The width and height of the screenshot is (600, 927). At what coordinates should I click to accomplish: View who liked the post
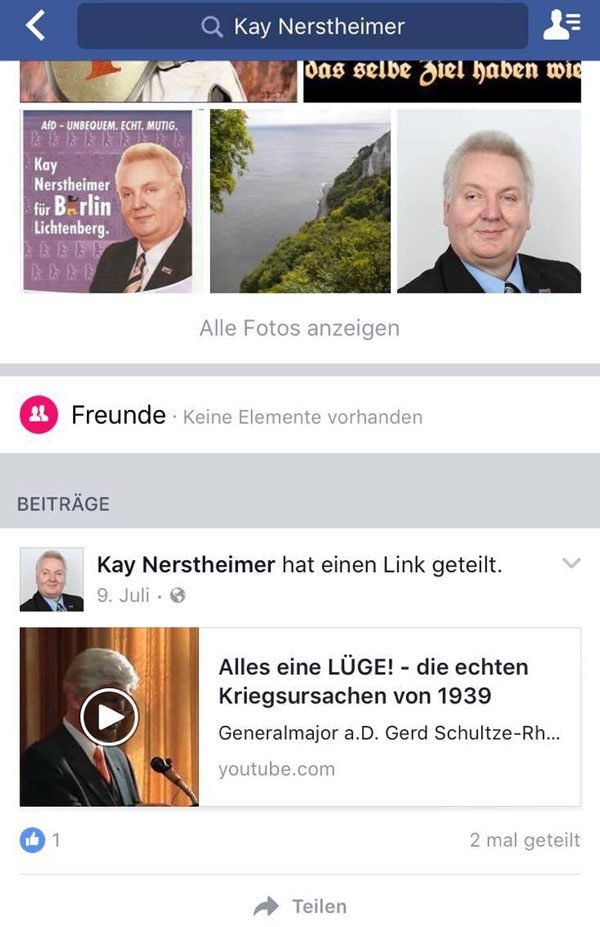click(40, 840)
